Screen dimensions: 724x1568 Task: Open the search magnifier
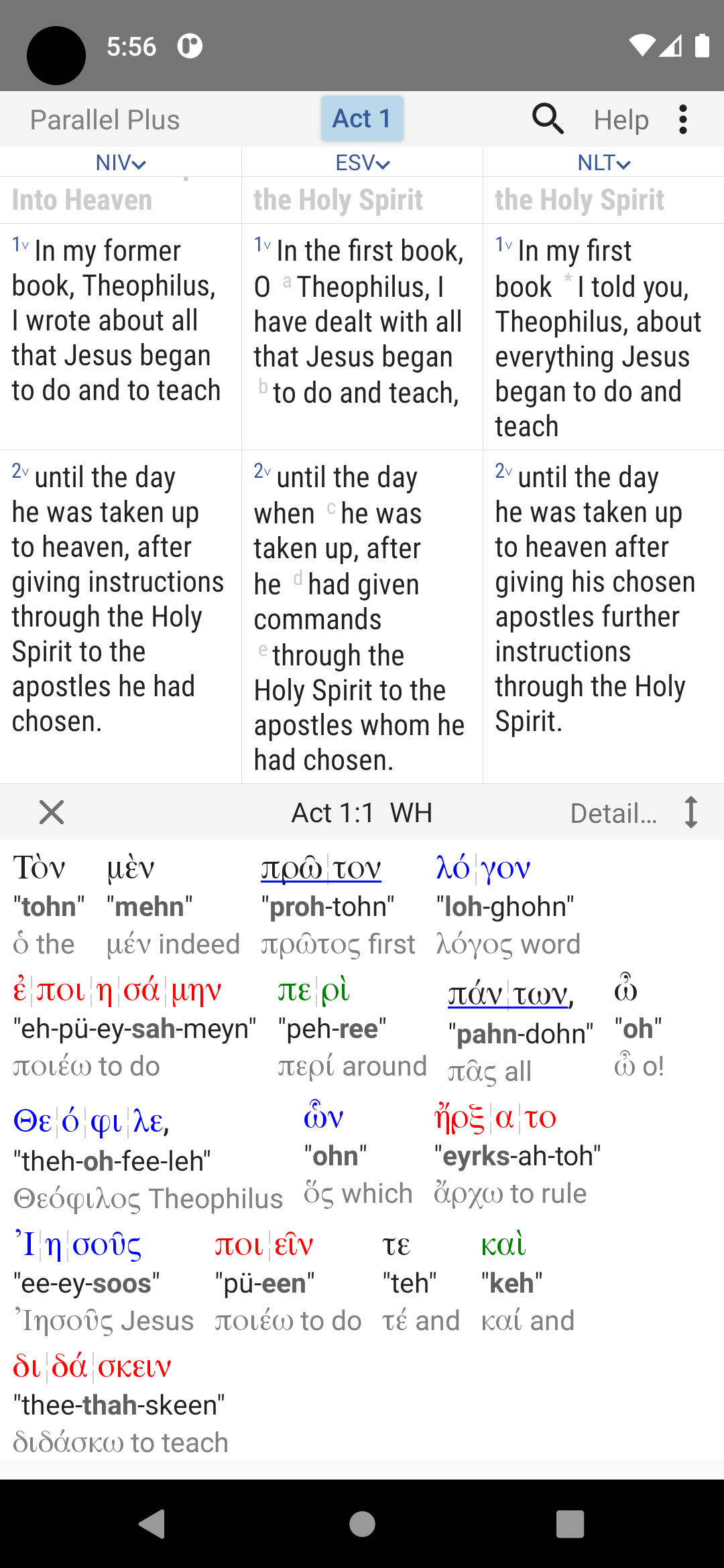[x=548, y=119]
